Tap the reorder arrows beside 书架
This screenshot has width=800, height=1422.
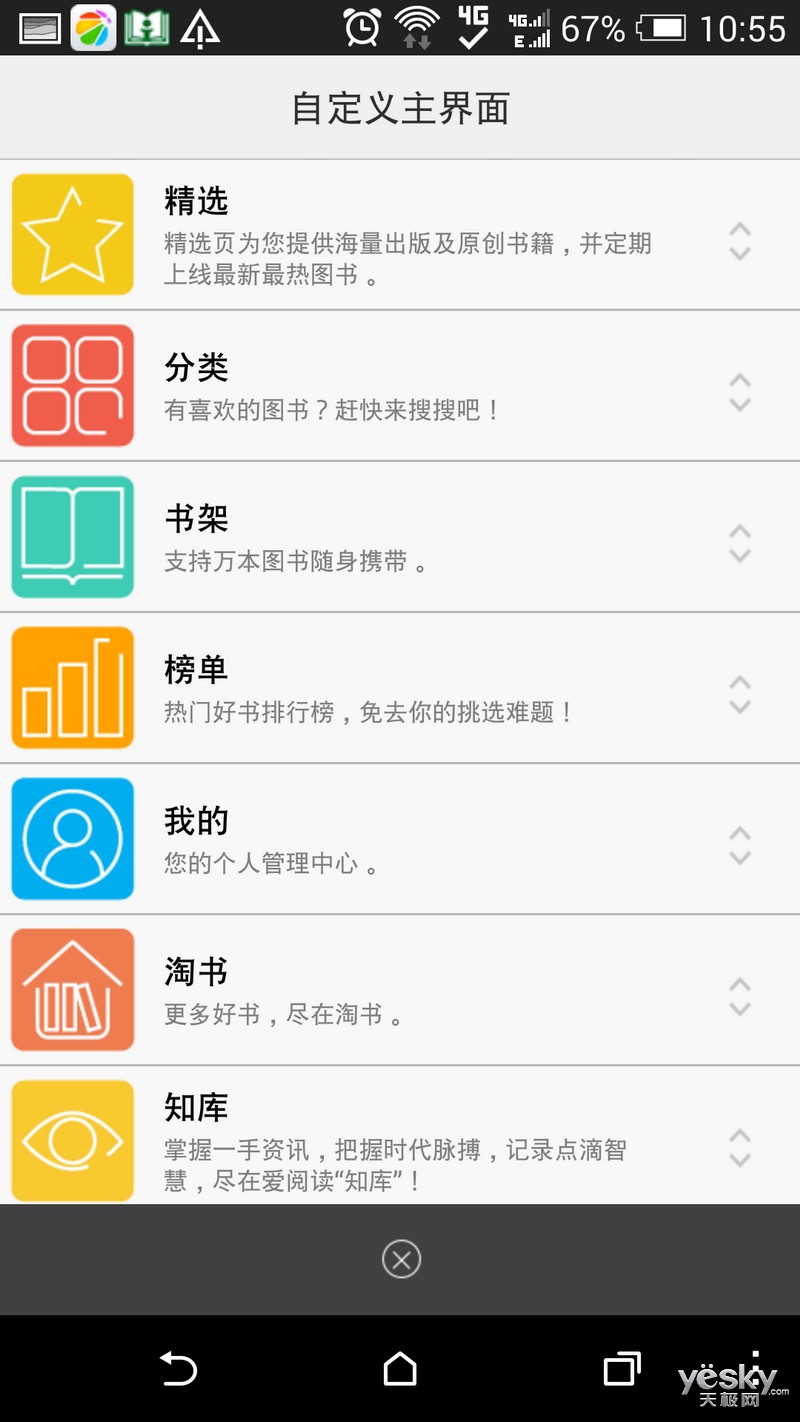point(740,543)
